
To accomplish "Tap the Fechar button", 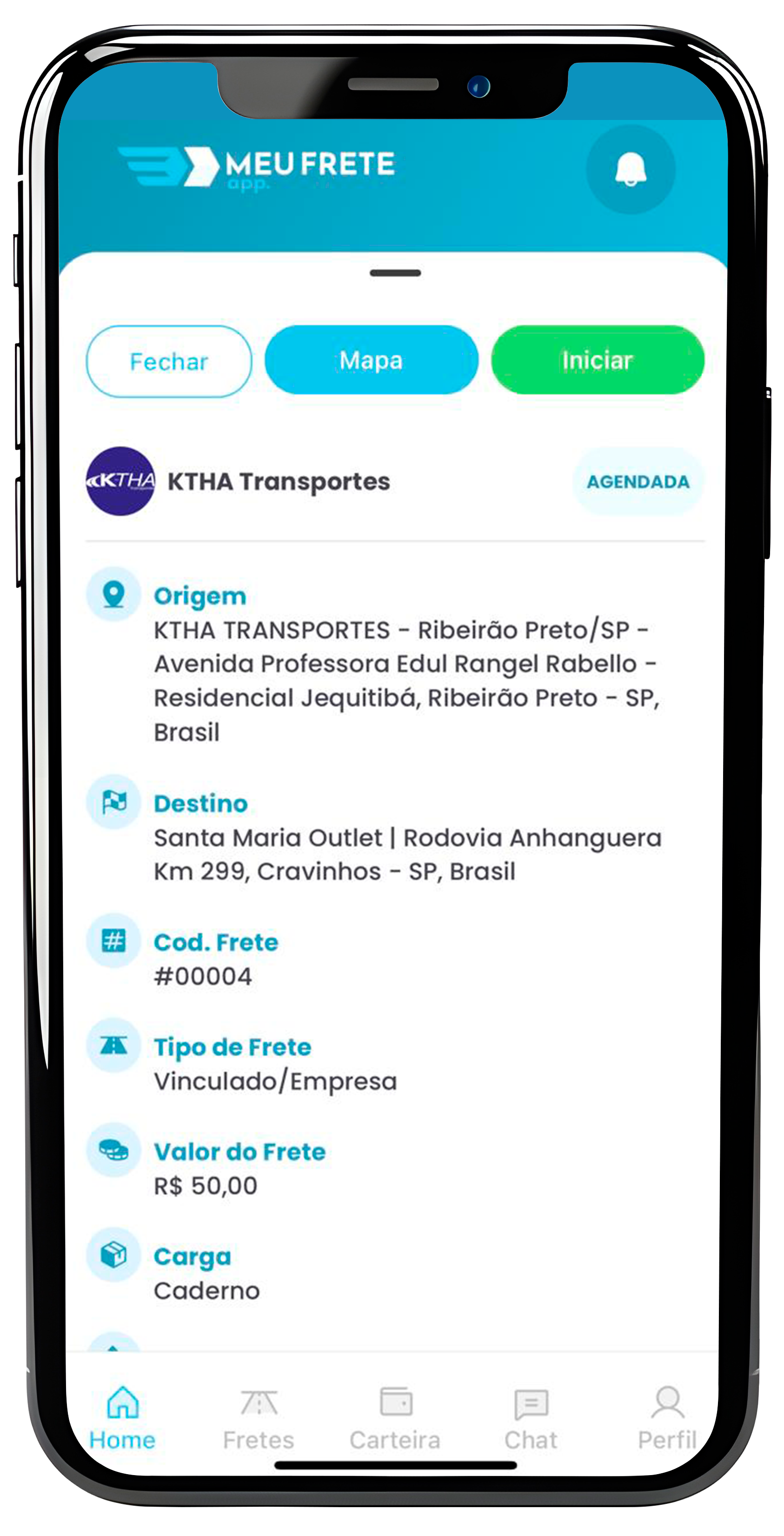I will click(169, 361).
